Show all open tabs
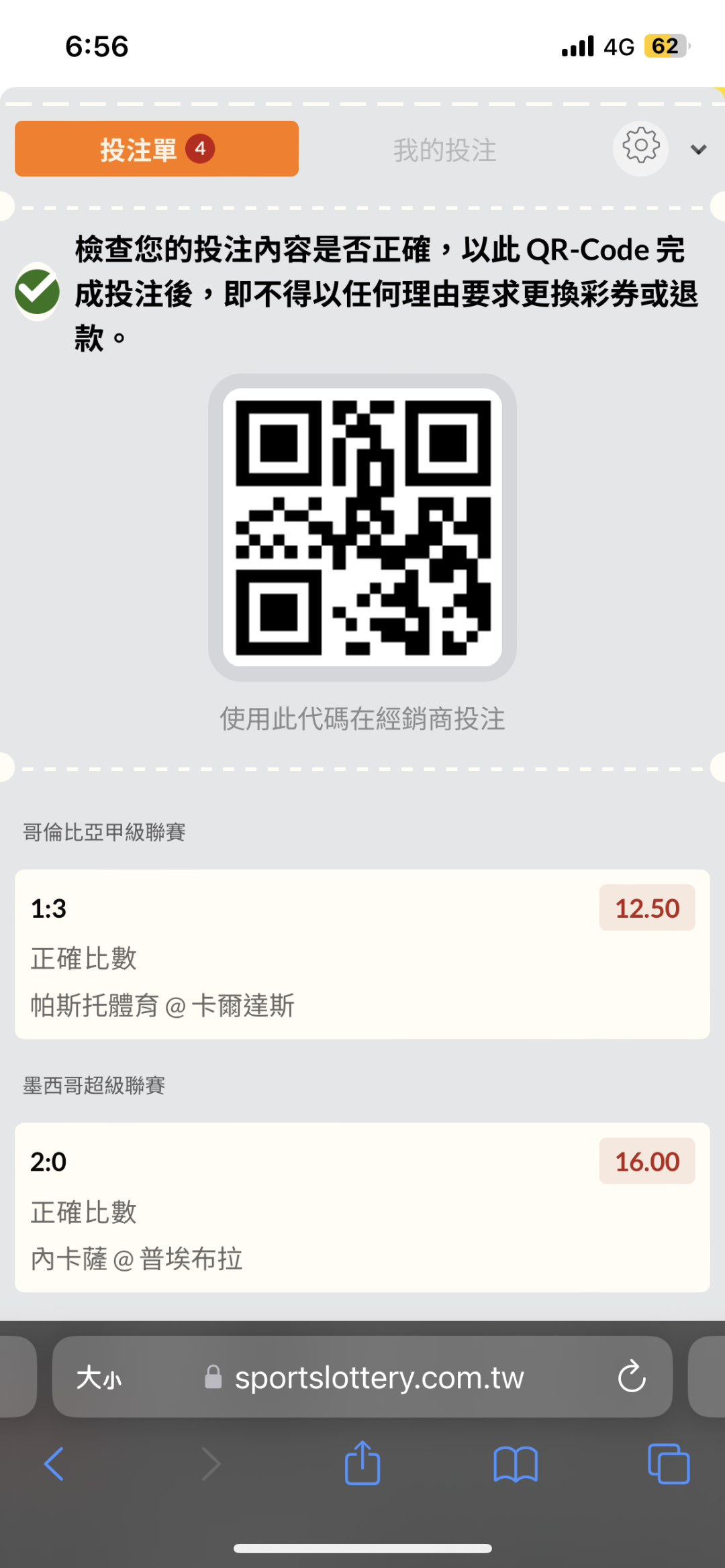Viewport: 725px width, 1568px height. (x=669, y=1463)
